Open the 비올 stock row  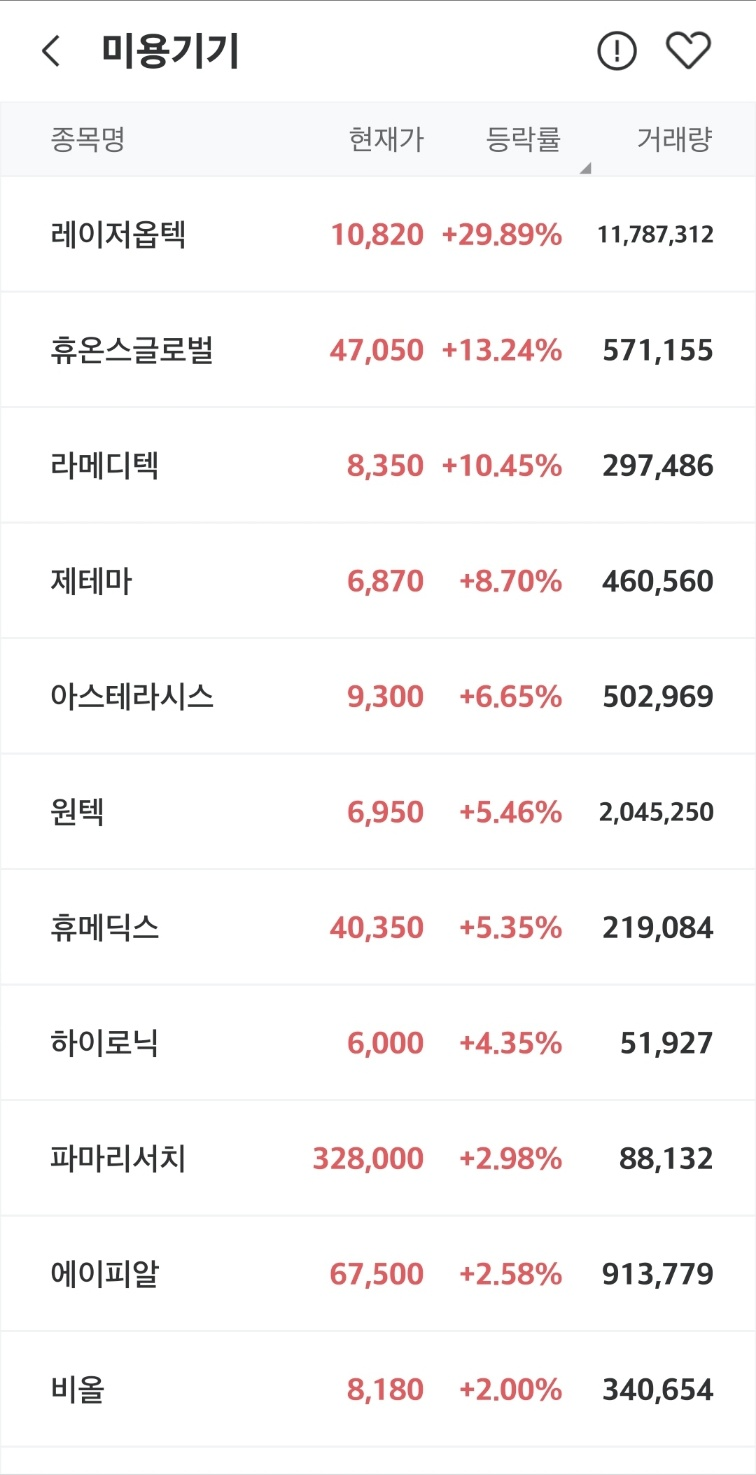[x=378, y=1390]
